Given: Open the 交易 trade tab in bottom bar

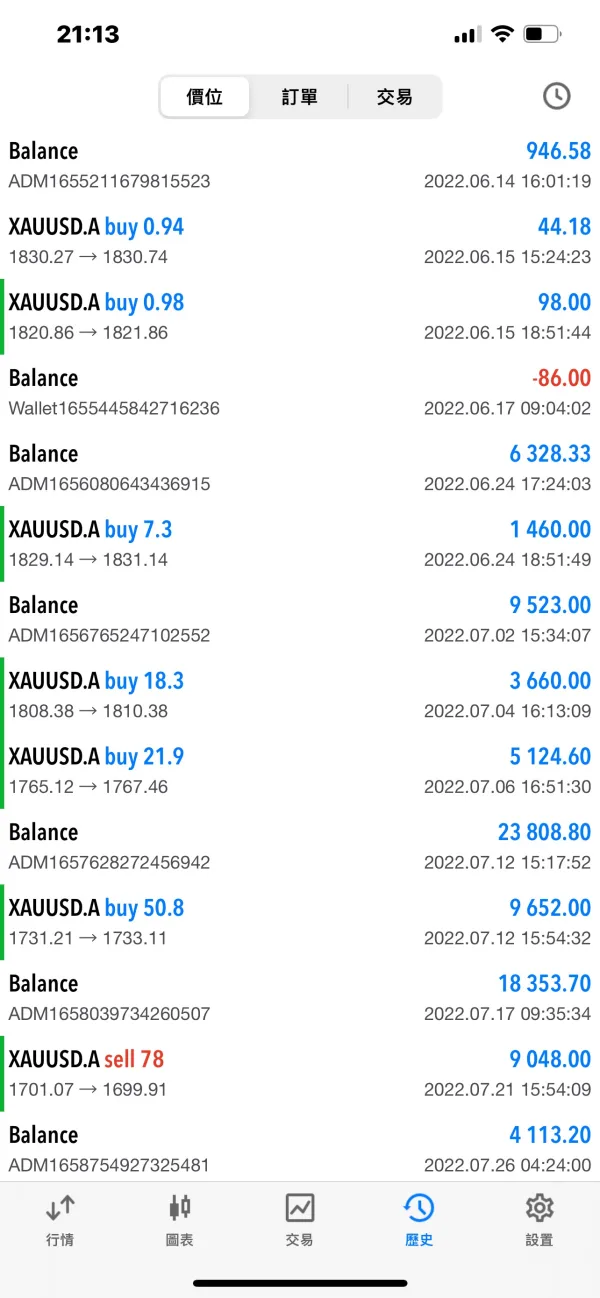Looking at the screenshot, I should (299, 1218).
